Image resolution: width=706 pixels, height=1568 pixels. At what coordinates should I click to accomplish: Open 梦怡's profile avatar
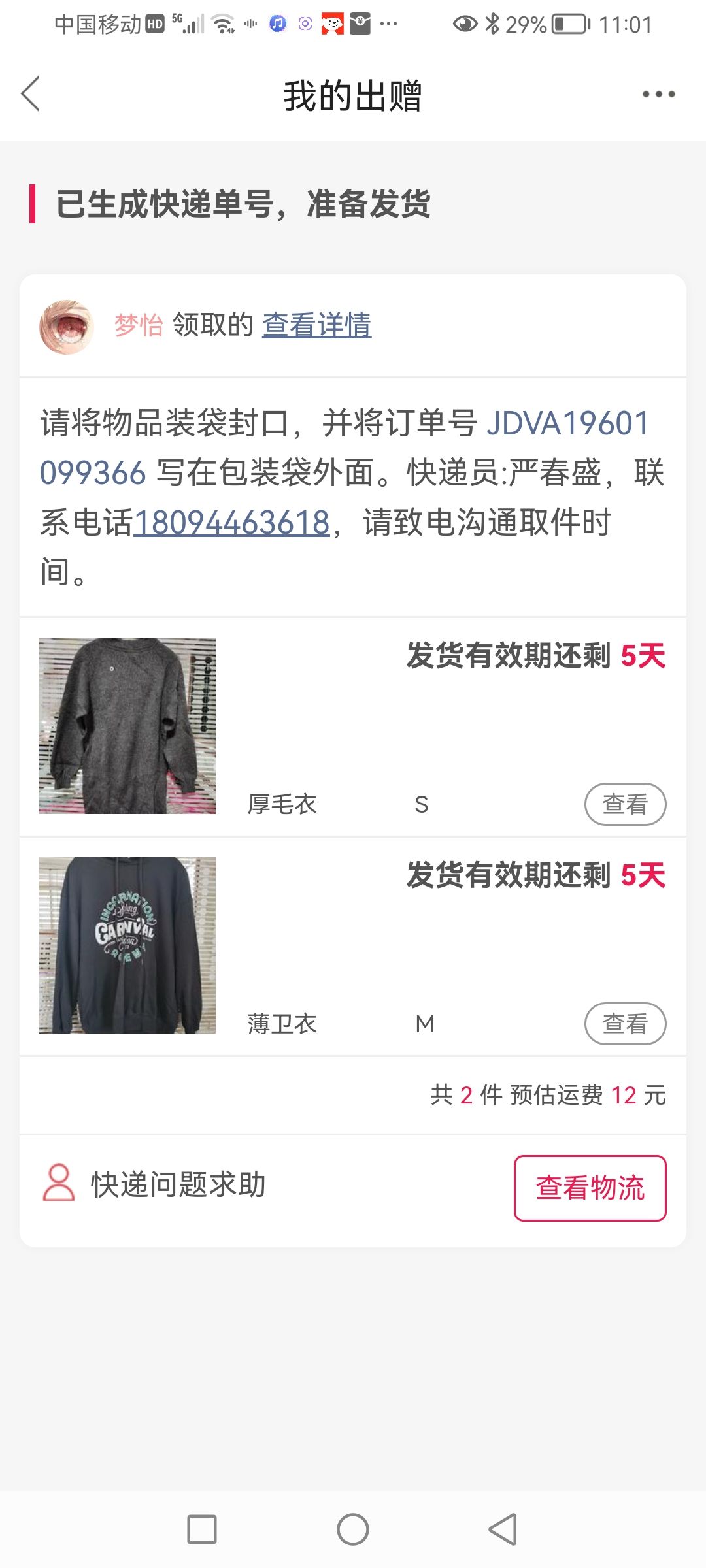(x=67, y=327)
